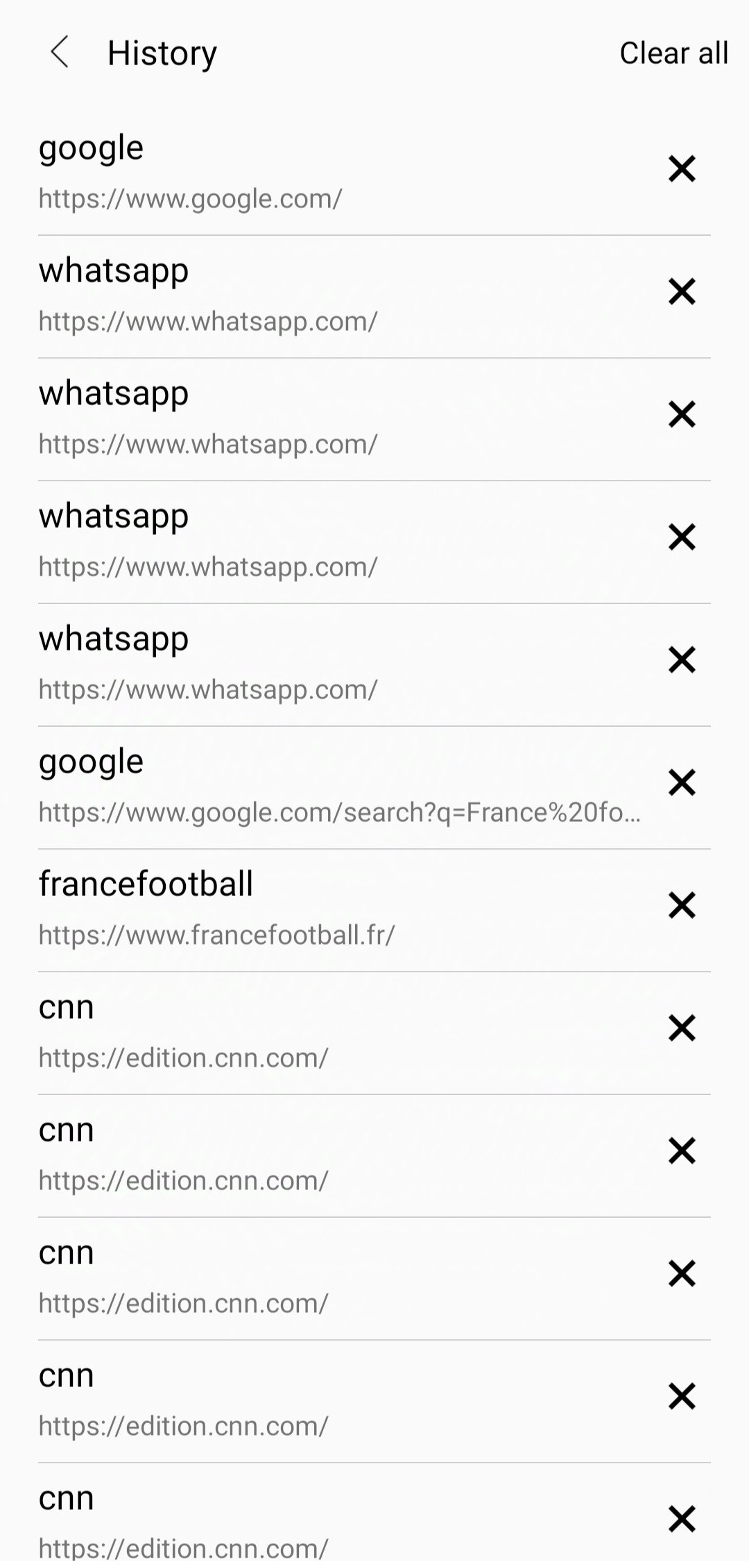Remove the google France search history entry
Screen dimensions: 749x1568
(x=682, y=782)
